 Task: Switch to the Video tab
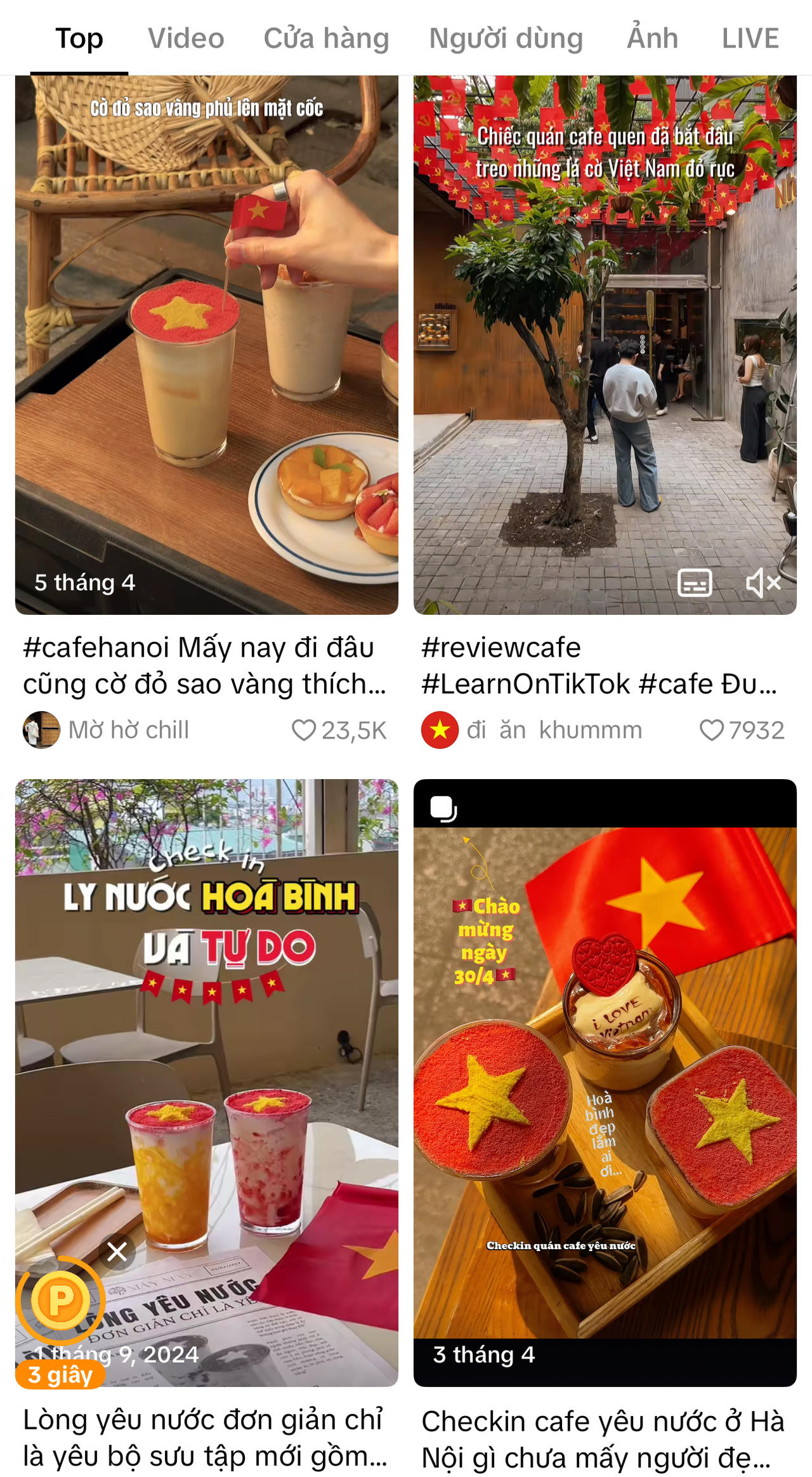coord(186,38)
